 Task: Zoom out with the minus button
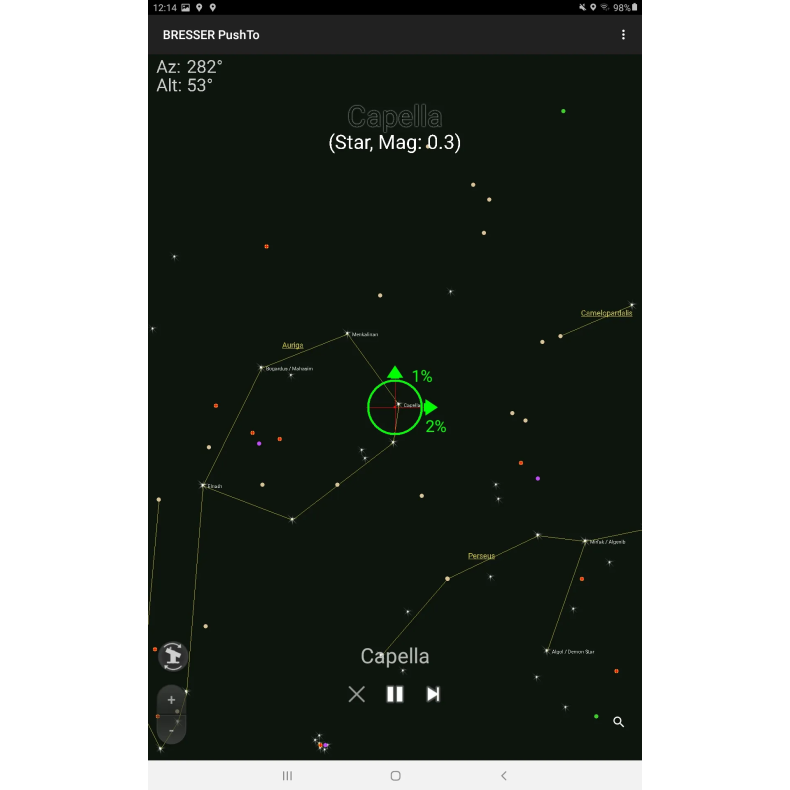172,730
